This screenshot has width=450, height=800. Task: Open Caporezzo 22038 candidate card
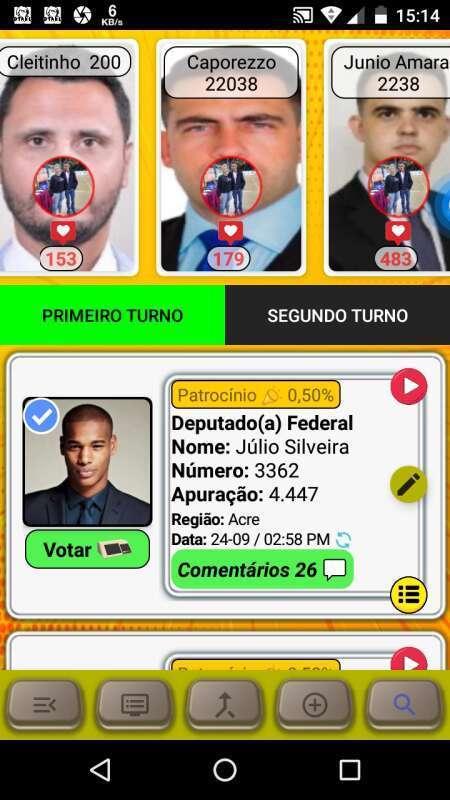point(231,157)
